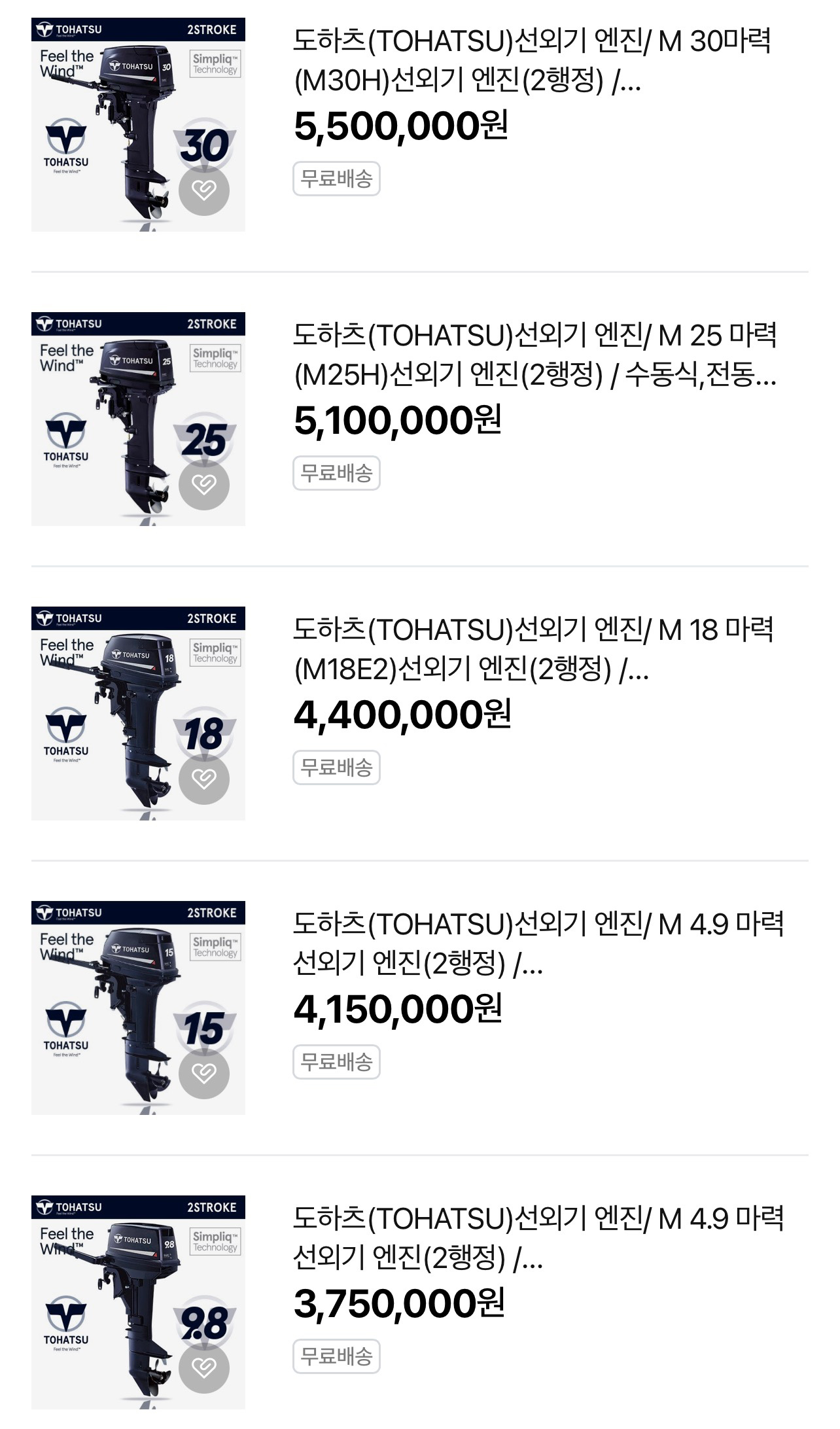Save the 3,750,000원 engine to favorites

[204, 1368]
